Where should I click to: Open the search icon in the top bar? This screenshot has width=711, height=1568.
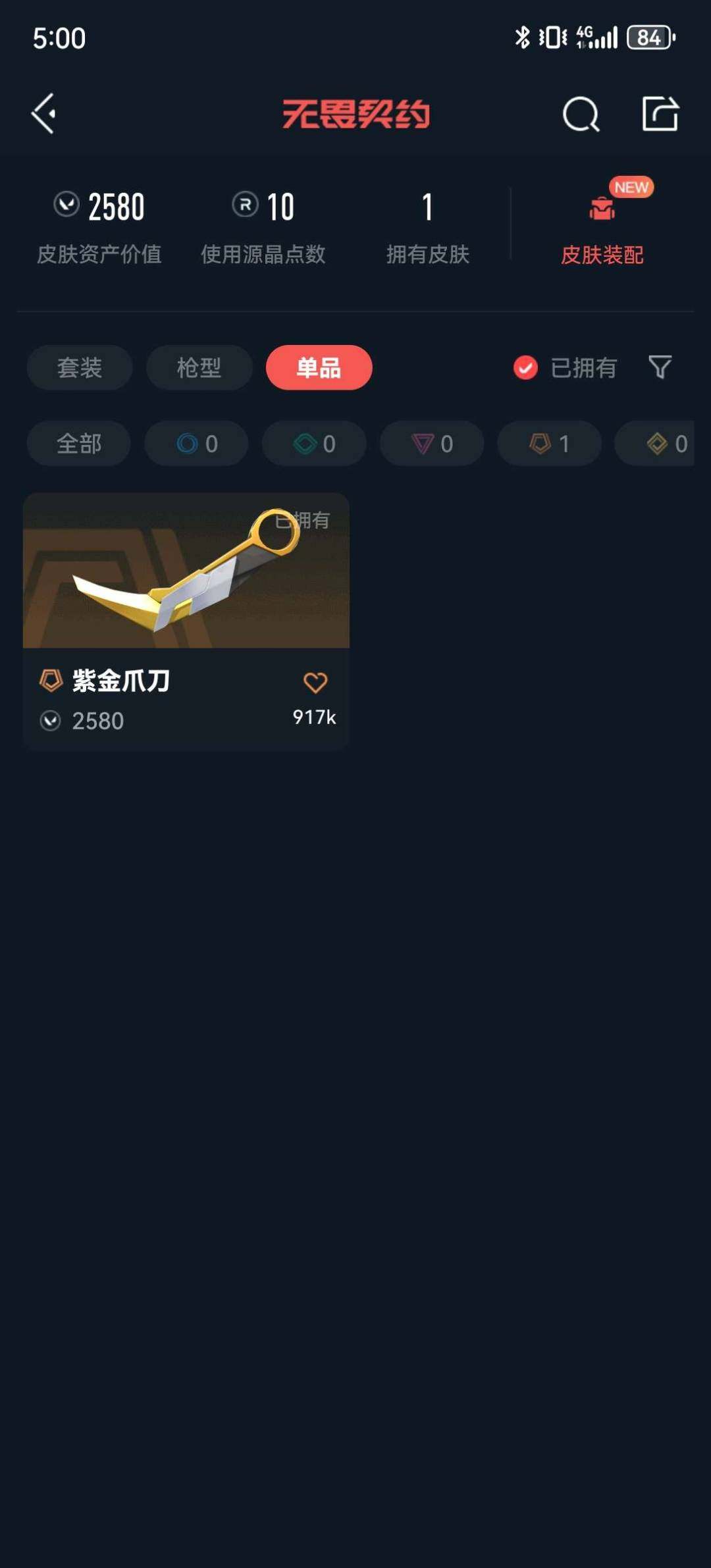click(x=582, y=113)
